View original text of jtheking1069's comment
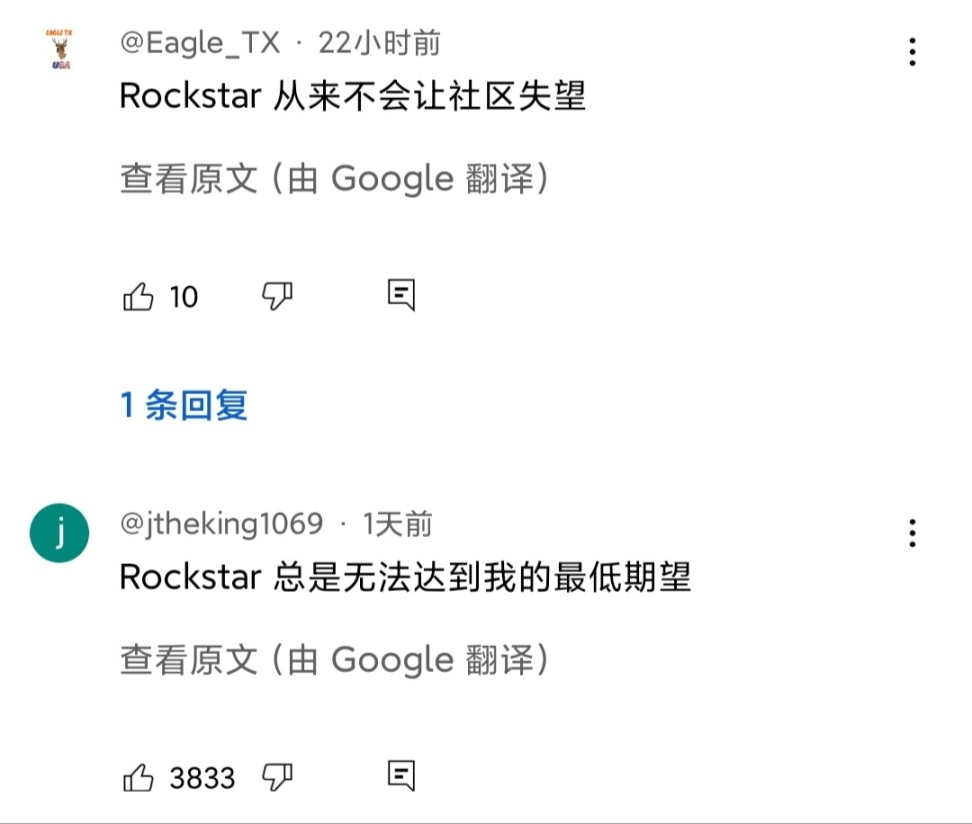 tap(335, 660)
